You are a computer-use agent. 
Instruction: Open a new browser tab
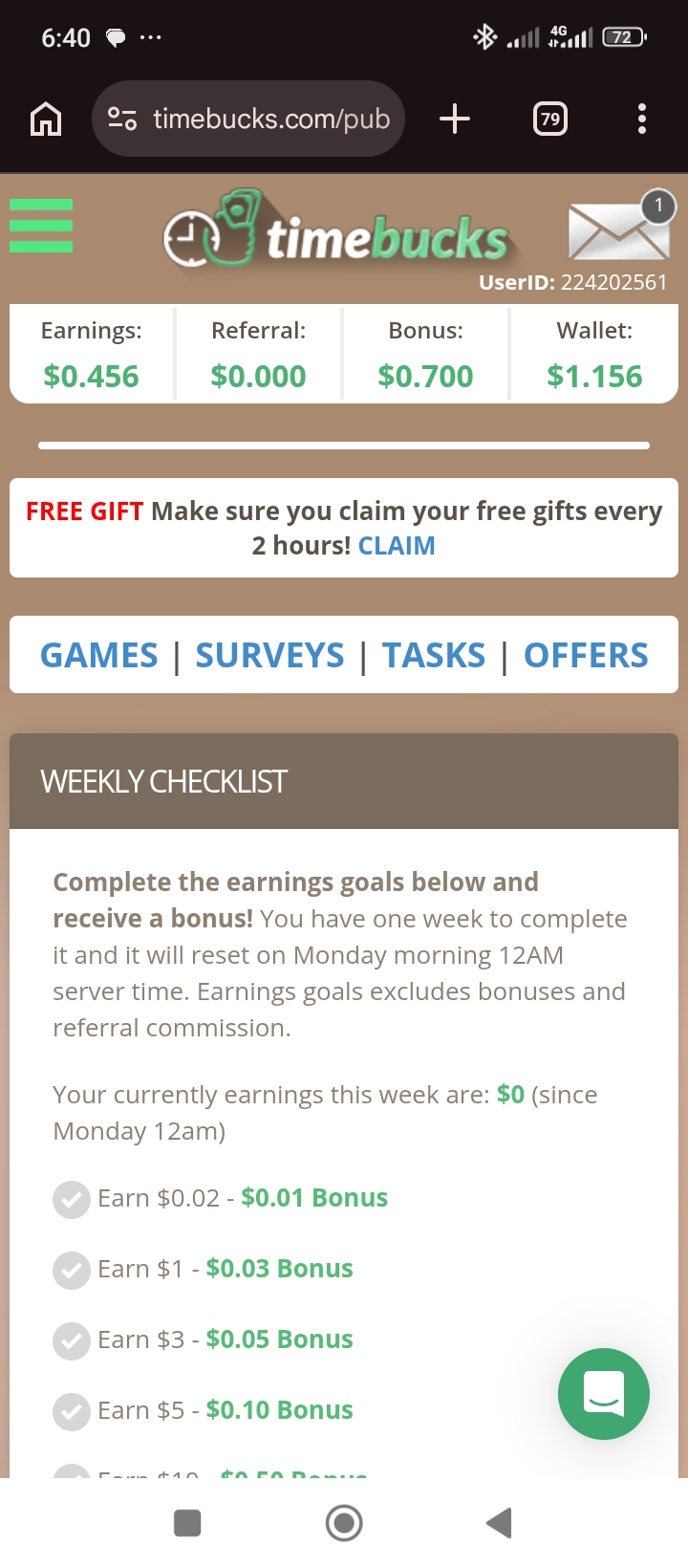click(x=455, y=120)
